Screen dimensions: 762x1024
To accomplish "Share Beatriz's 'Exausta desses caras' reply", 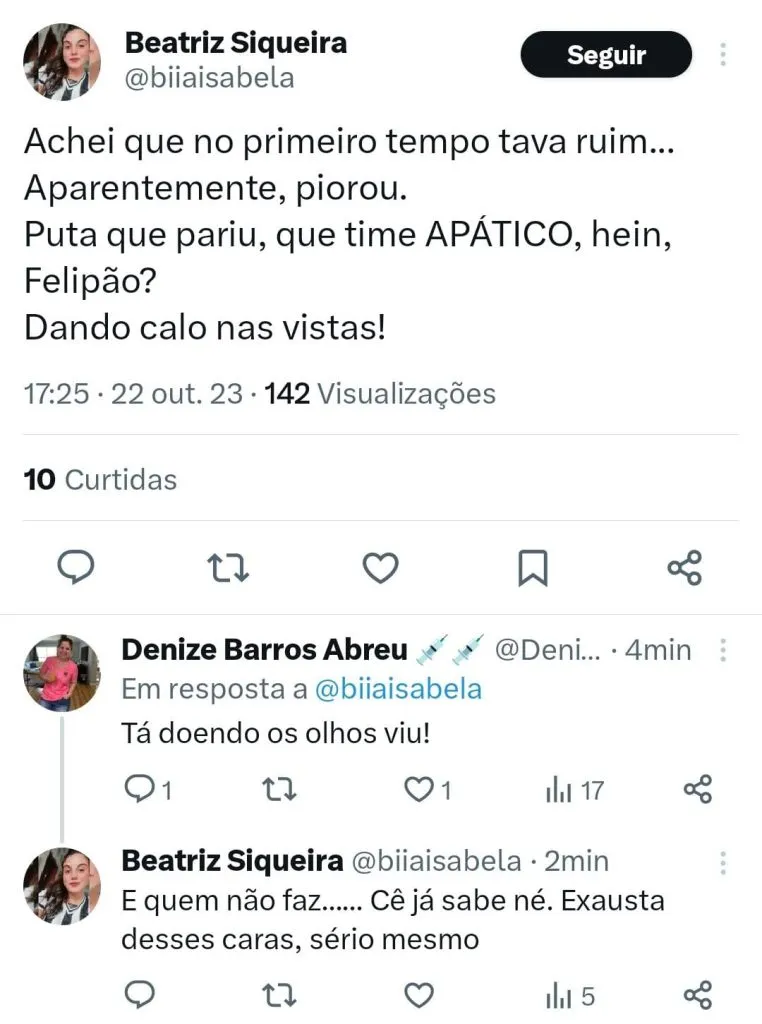I will (x=697, y=995).
